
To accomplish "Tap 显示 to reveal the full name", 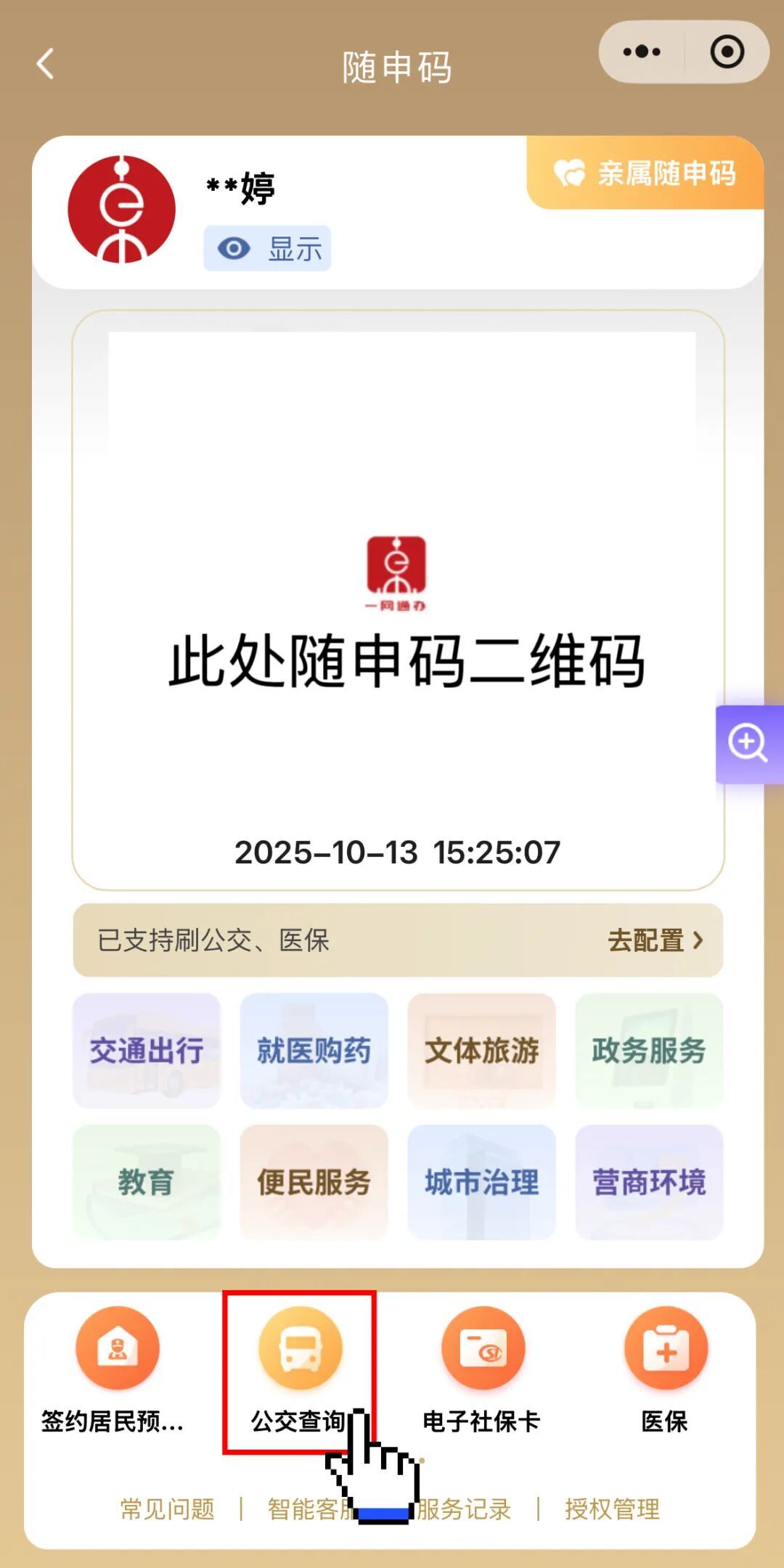I will (267, 249).
